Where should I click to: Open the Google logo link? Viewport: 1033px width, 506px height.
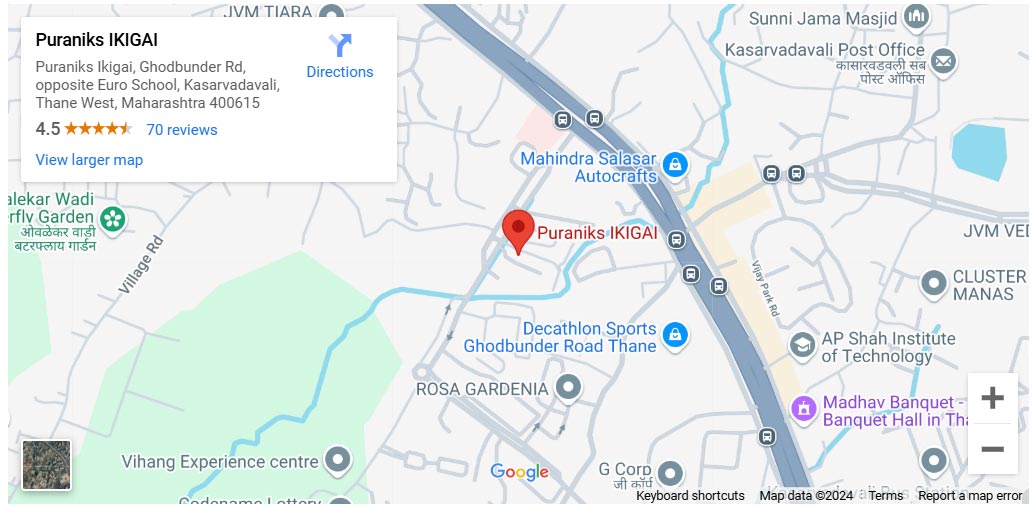click(519, 472)
